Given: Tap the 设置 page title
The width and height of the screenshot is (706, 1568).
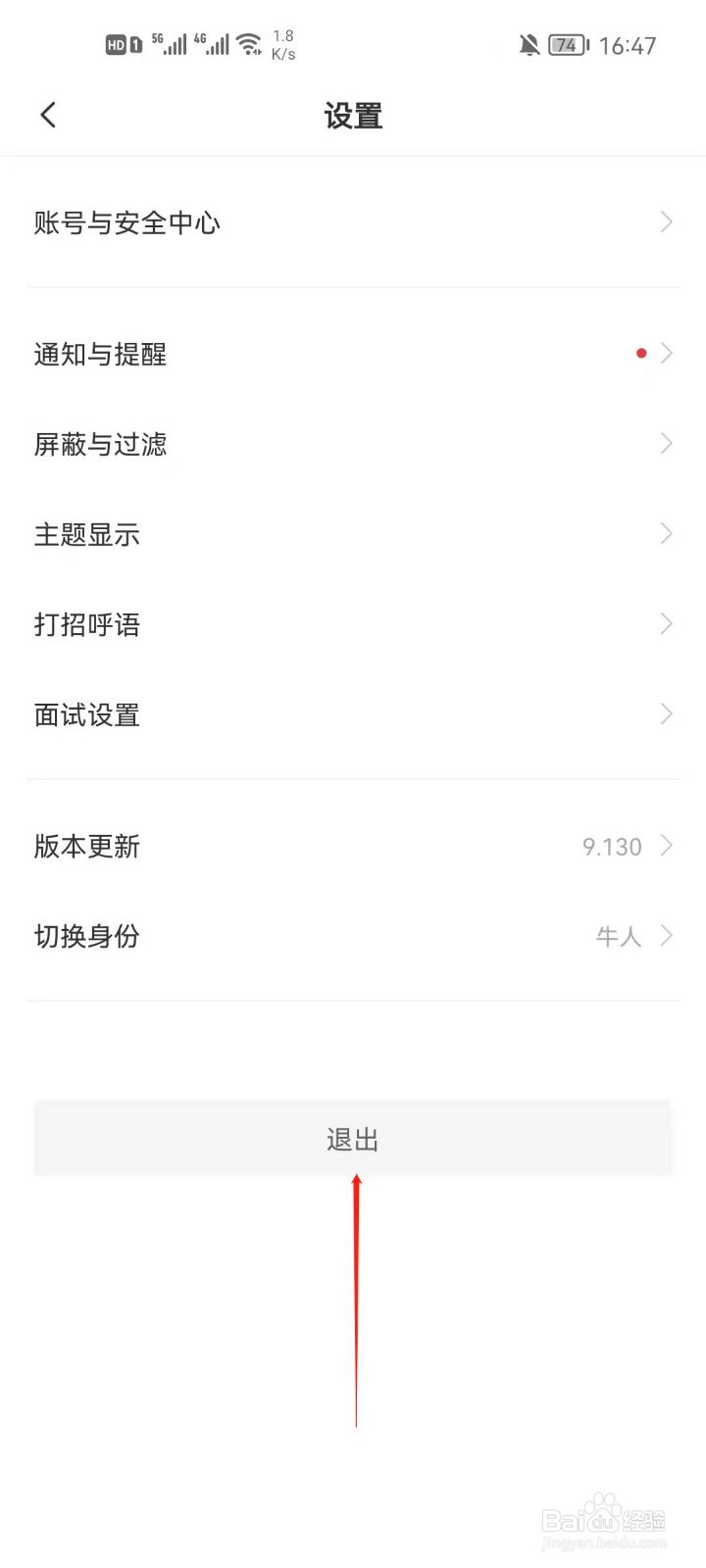Looking at the screenshot, I should pyautogui.click(x=353, y=115).
